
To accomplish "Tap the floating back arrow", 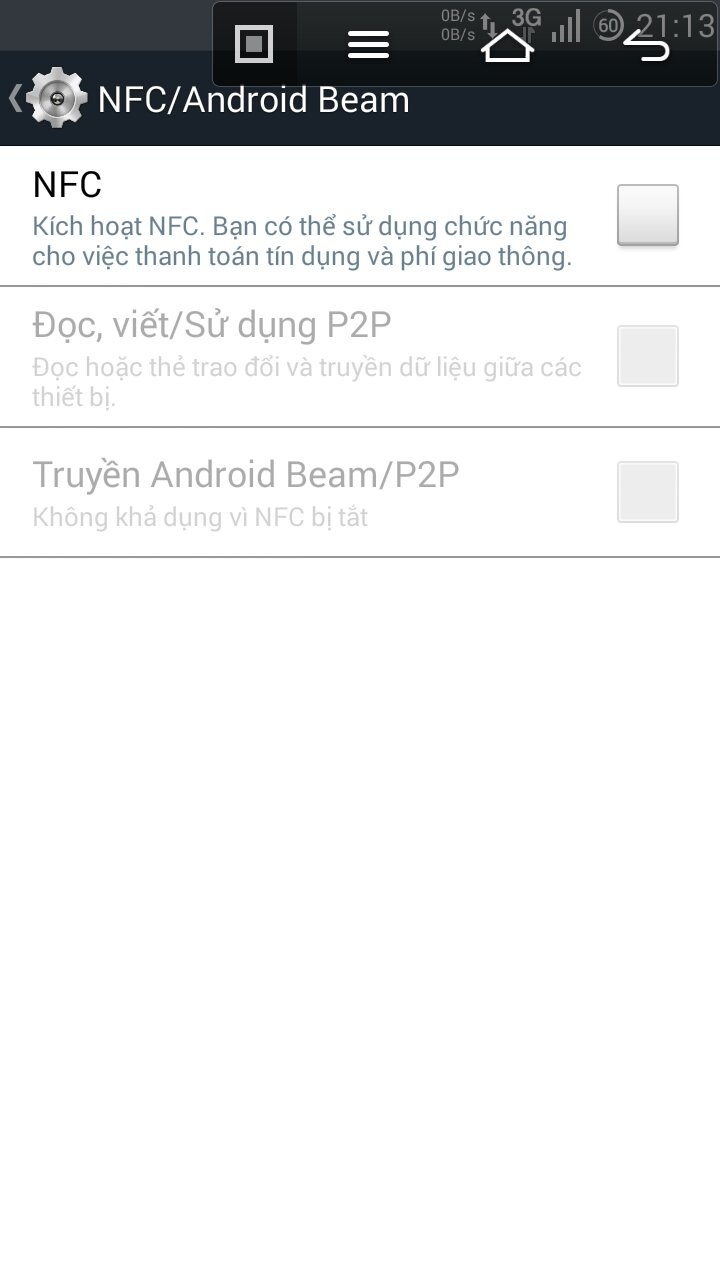I will point(646,44).
